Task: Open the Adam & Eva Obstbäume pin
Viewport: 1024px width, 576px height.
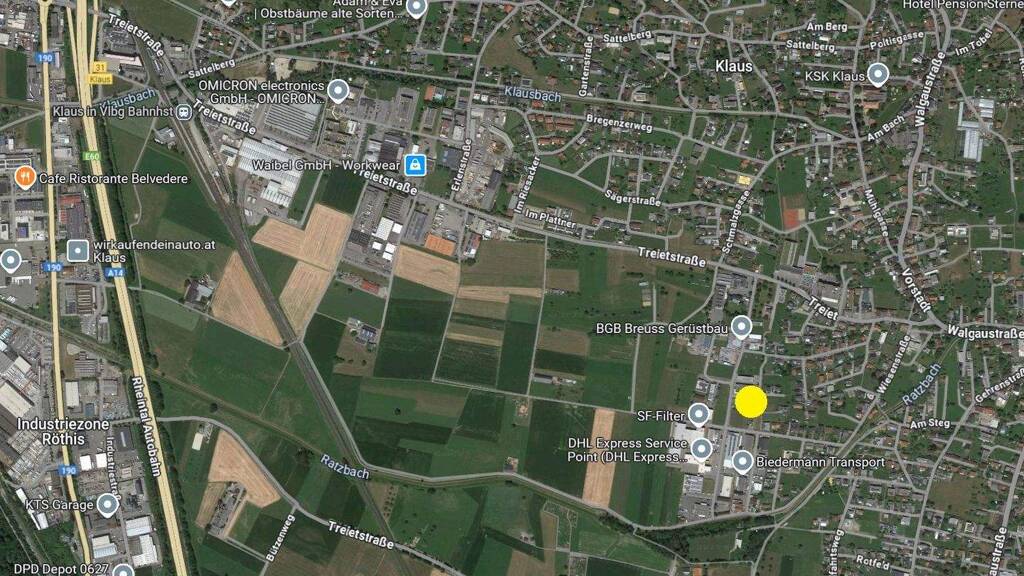Action: click(x=416, y=7)
